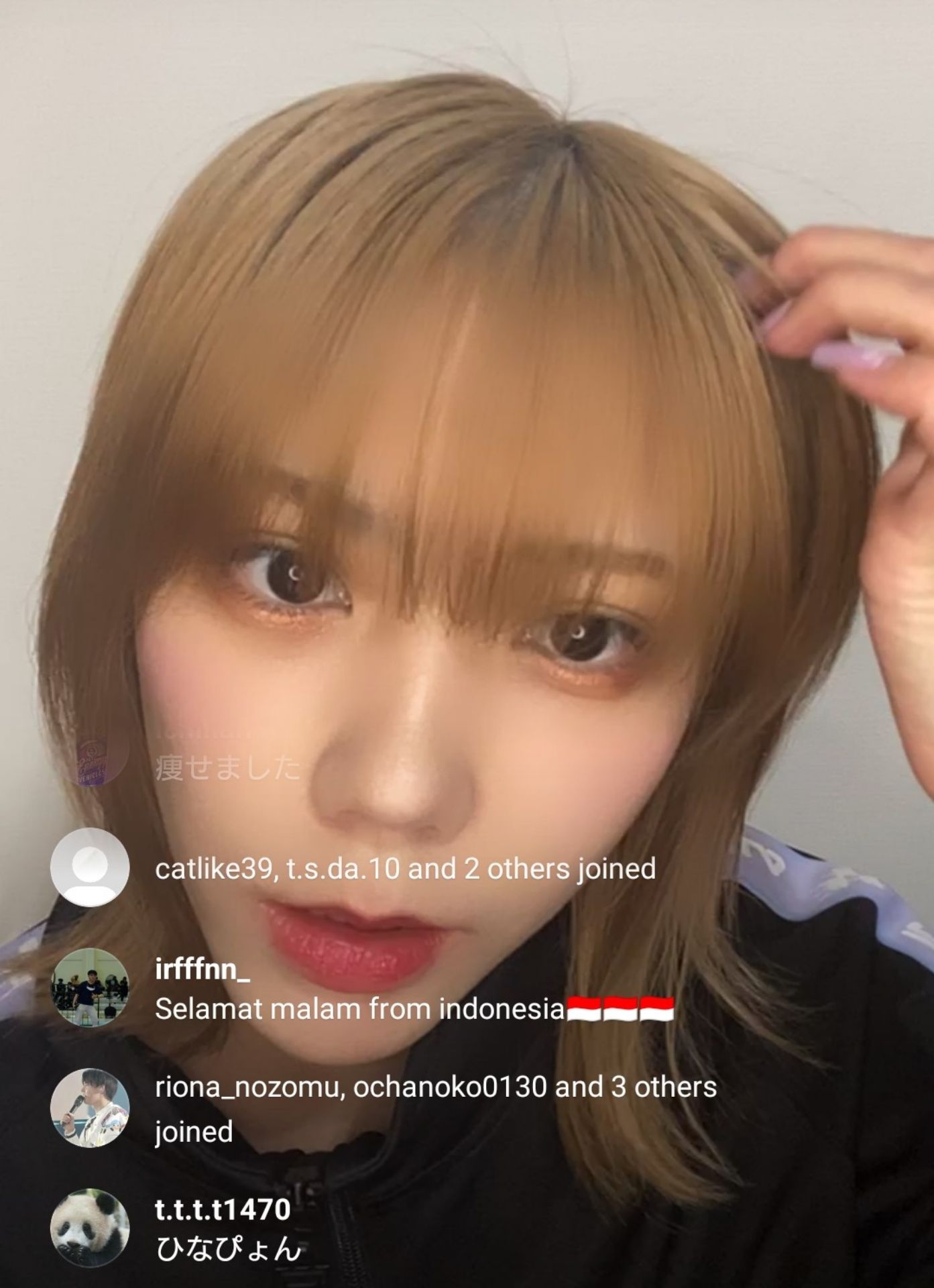View the catlike39 and others joined notice
This screenshot has width=934, height=1288.
point(405,869)
